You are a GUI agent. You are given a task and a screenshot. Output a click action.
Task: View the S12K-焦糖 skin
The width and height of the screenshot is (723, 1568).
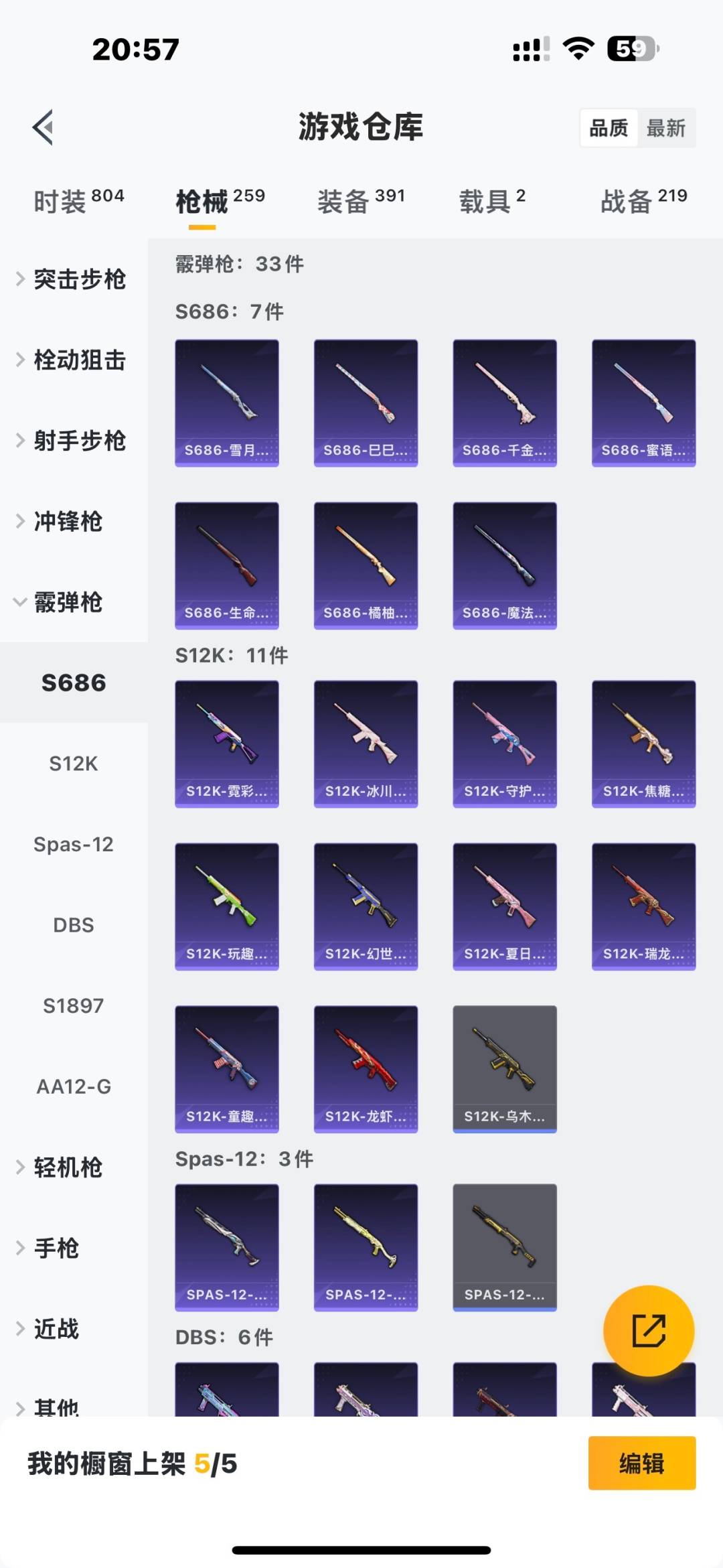pyautogui.click(x=643, y=743)
